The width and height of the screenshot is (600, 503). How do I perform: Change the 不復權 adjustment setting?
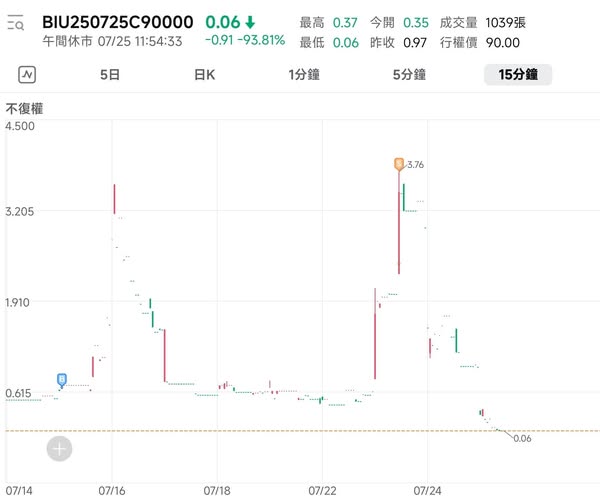point(25,108)
